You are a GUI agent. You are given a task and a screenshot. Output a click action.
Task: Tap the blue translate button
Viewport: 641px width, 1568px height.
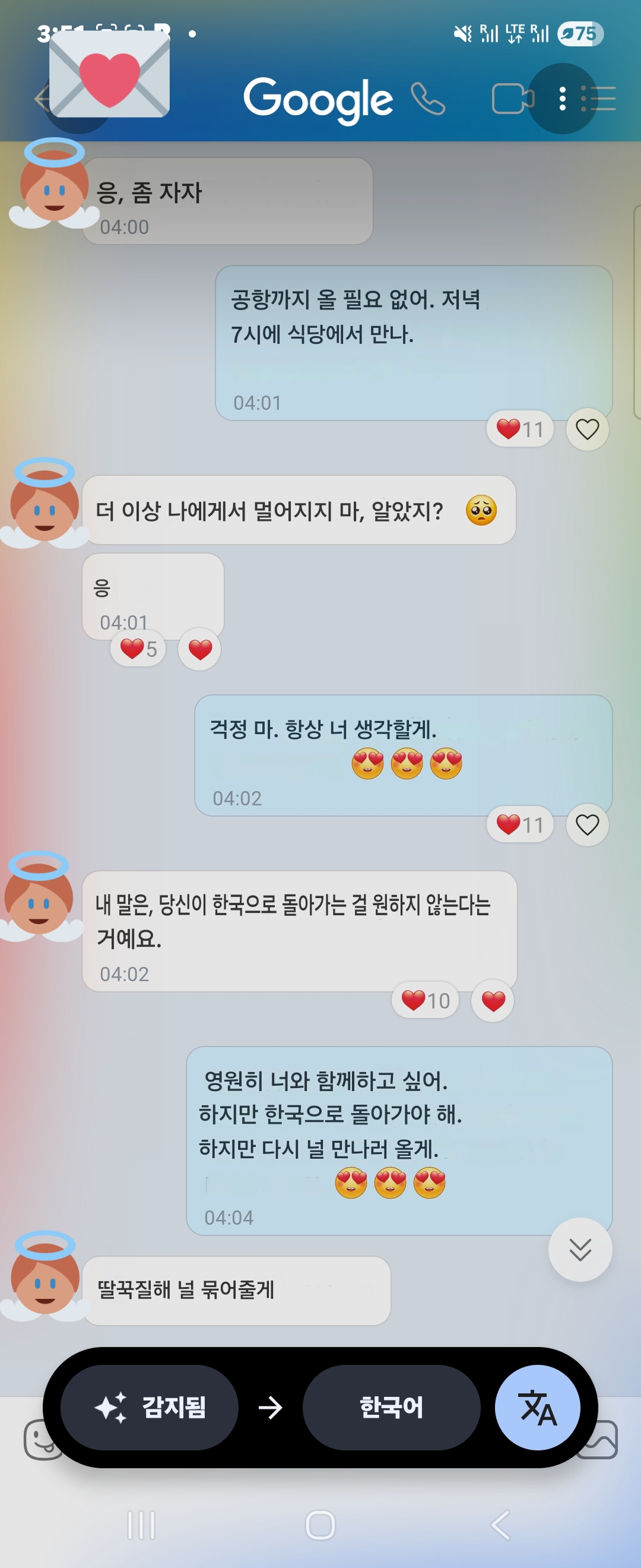point(537,1407)
